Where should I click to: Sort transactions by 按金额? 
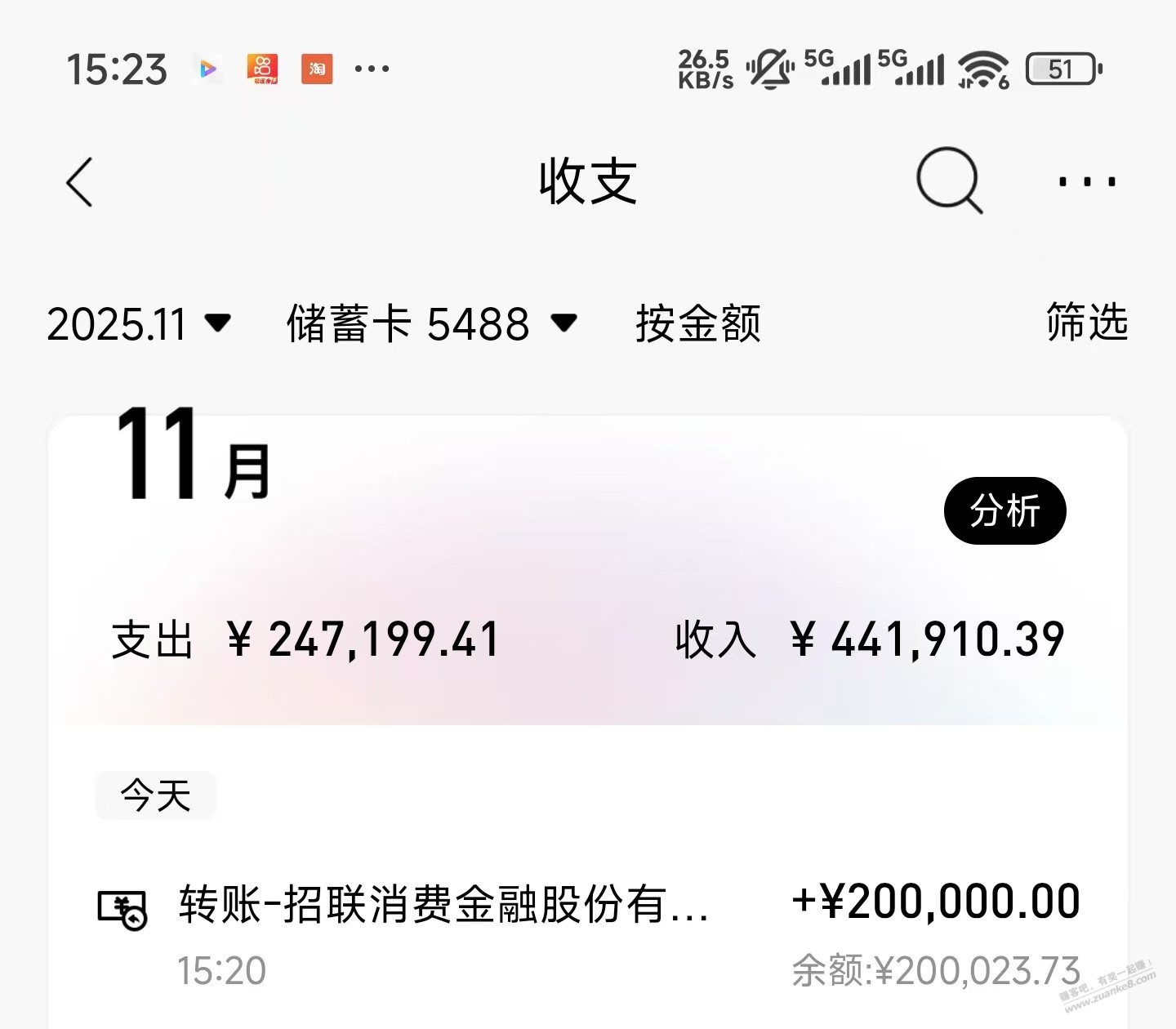tap(698, 324)
